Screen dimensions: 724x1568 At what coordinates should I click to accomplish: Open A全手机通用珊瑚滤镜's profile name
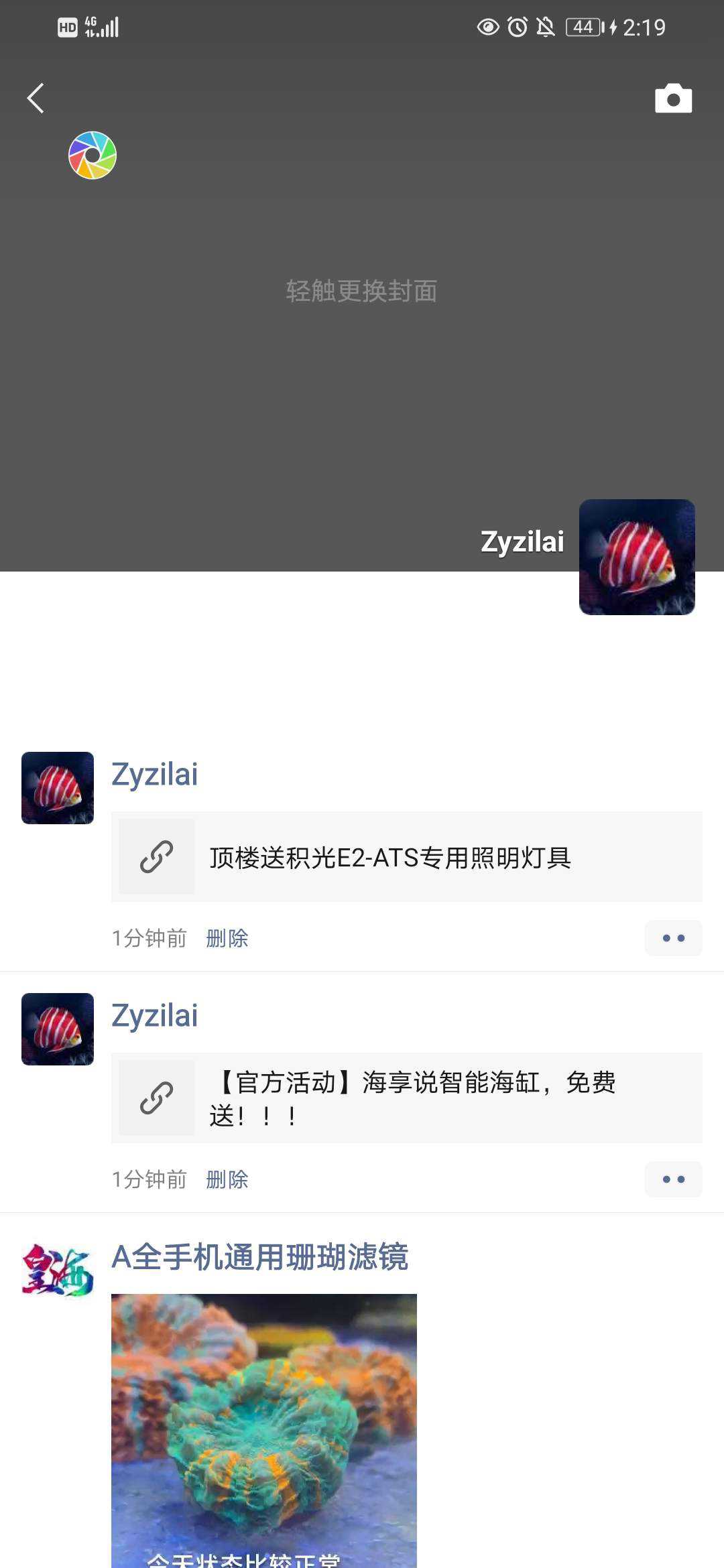coord(259,1257)
